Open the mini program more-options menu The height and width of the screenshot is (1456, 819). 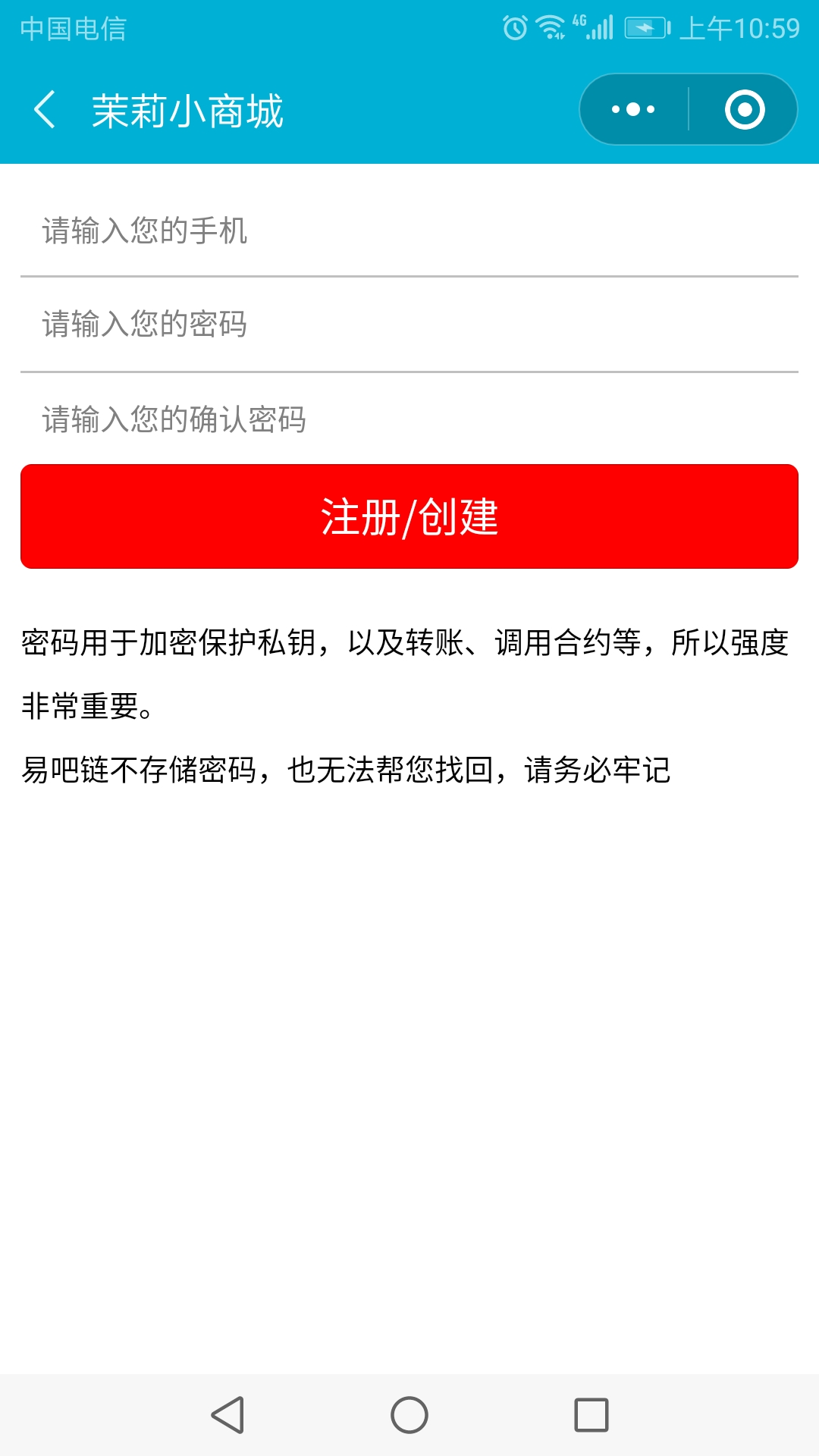coord(634,110)
